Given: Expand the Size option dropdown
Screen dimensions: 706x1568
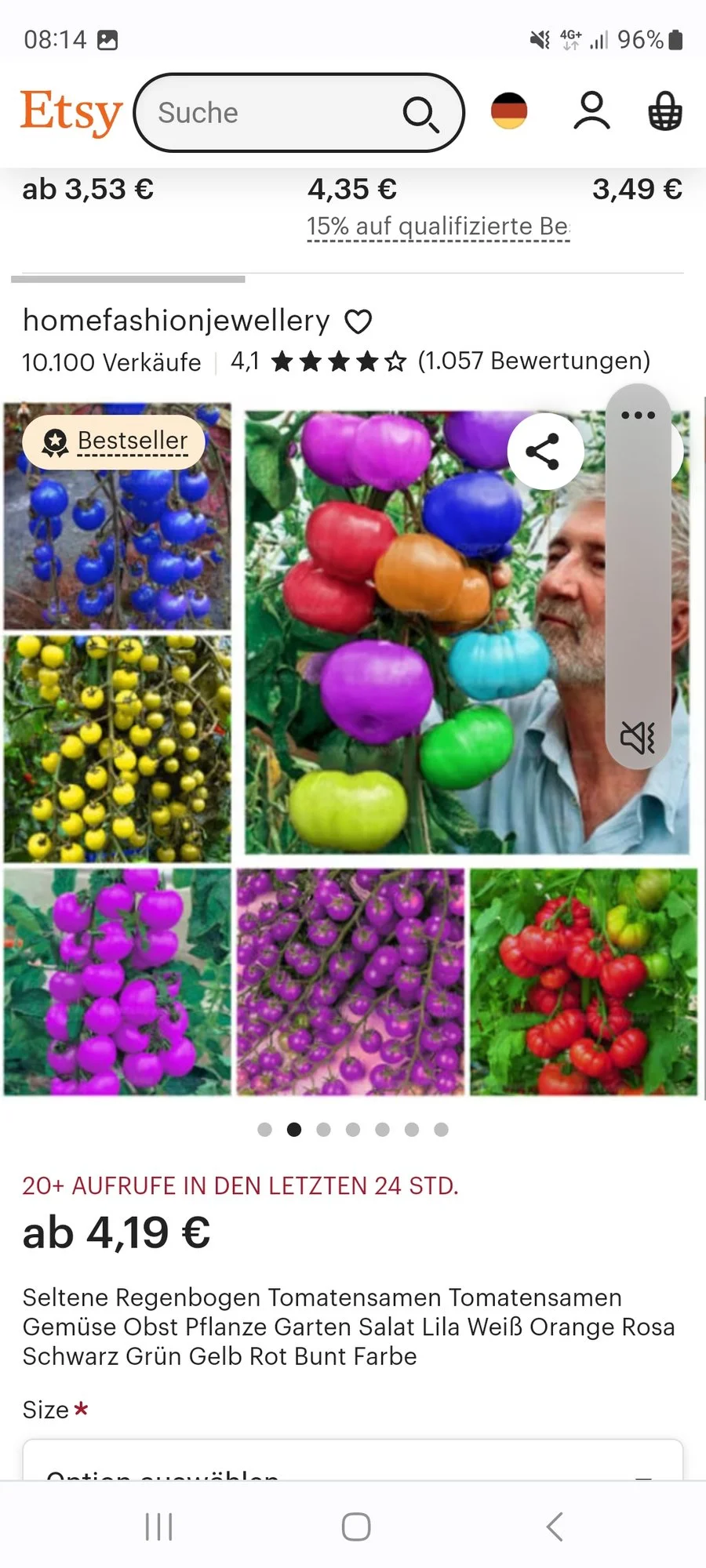Looking at the screenshot, I should pyautogui.click(x=353, y=1463).
